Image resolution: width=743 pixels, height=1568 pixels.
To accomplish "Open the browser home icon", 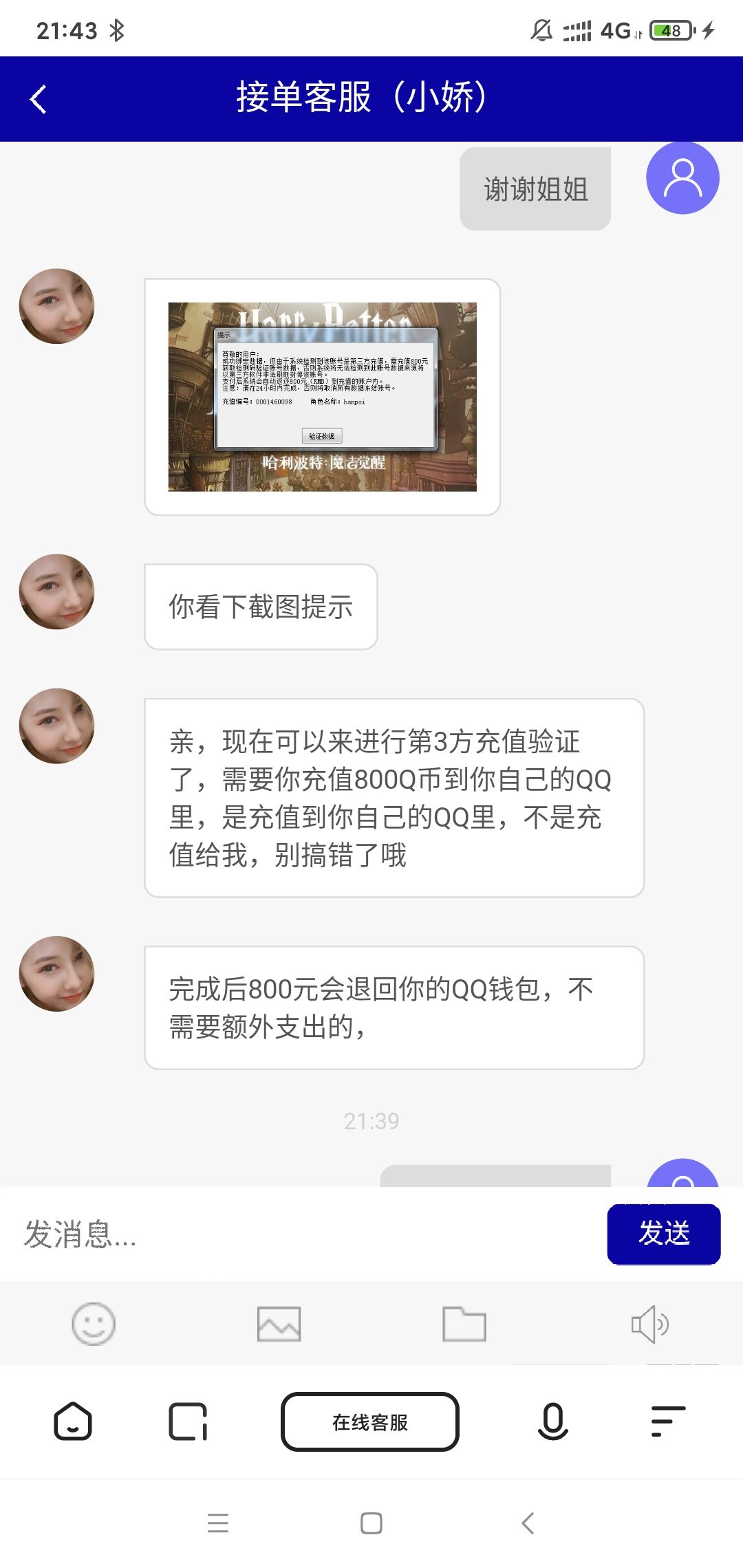I will (x=73, y=1422).
